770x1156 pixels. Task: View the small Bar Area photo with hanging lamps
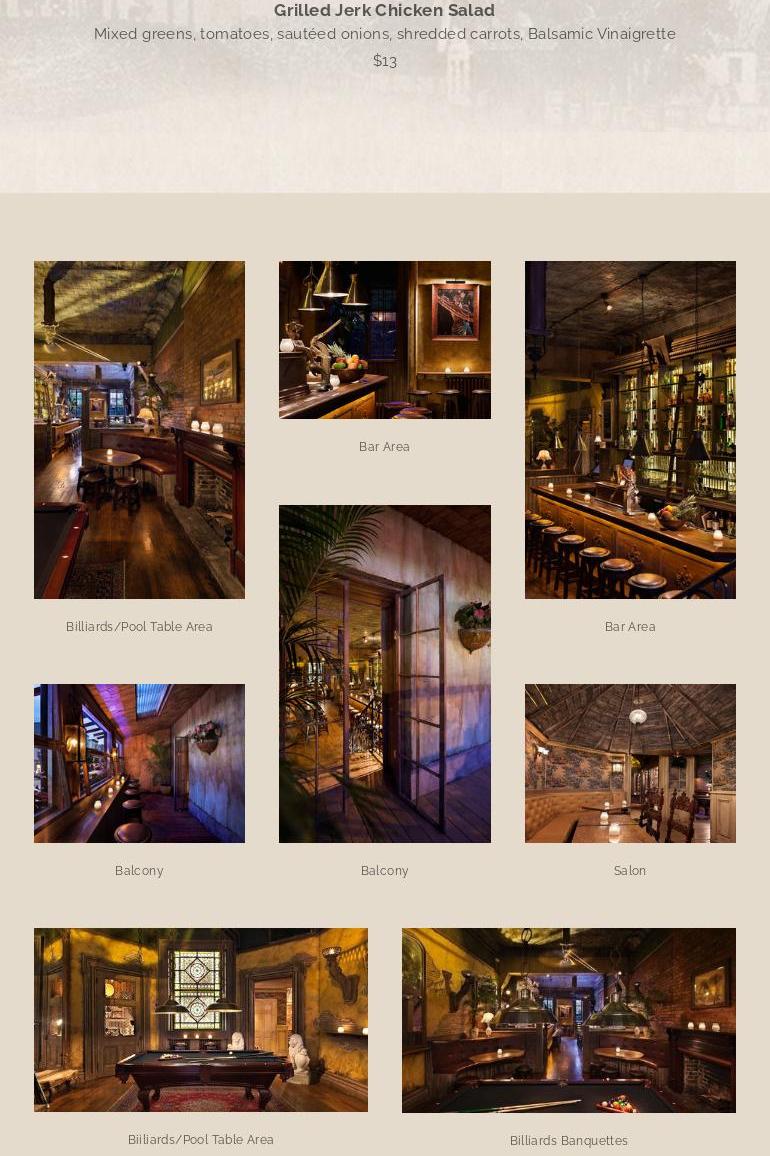tap(384, 340)
